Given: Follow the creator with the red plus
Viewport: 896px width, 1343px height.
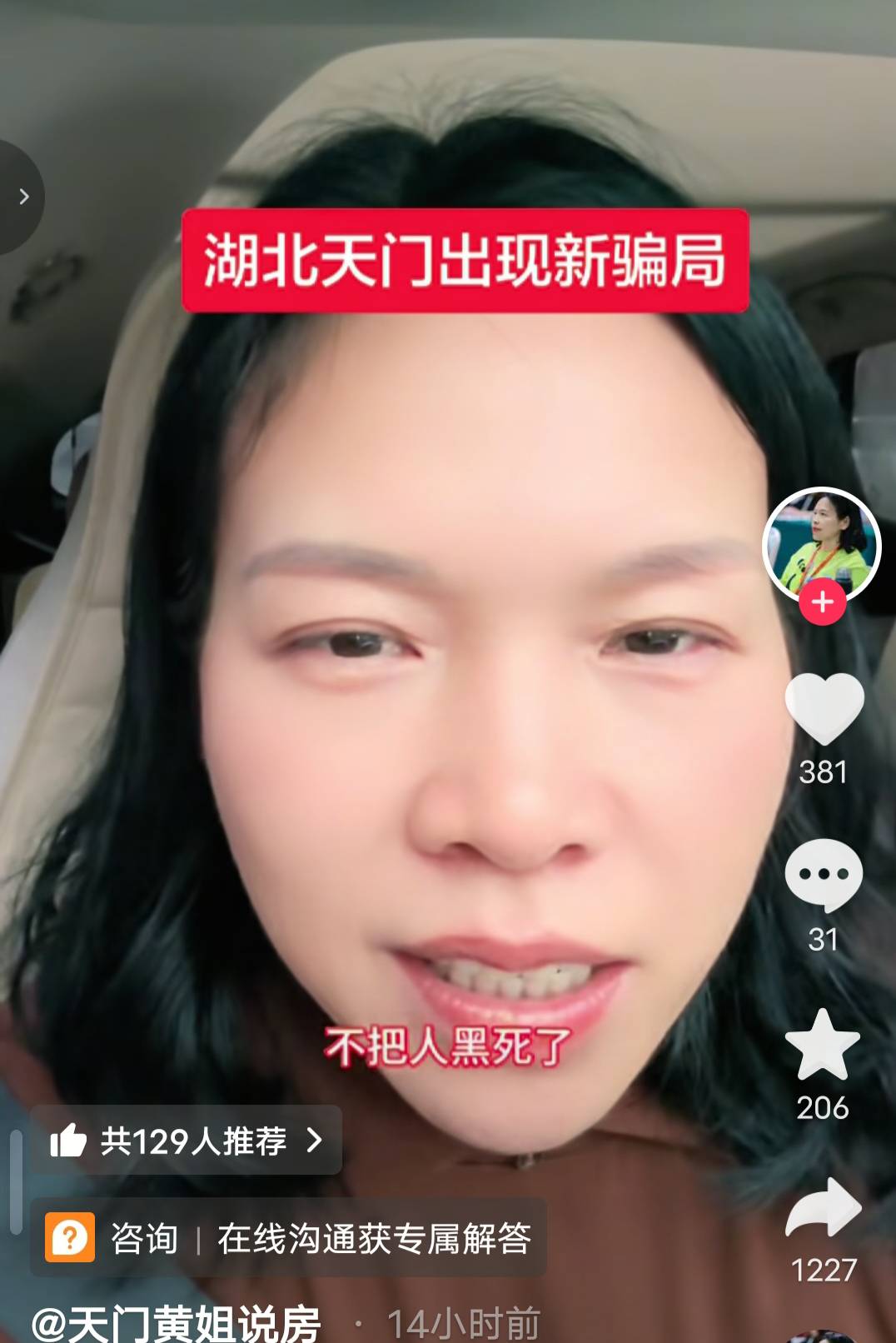Looking at the screenshot, I should click(x=823, y=602).
